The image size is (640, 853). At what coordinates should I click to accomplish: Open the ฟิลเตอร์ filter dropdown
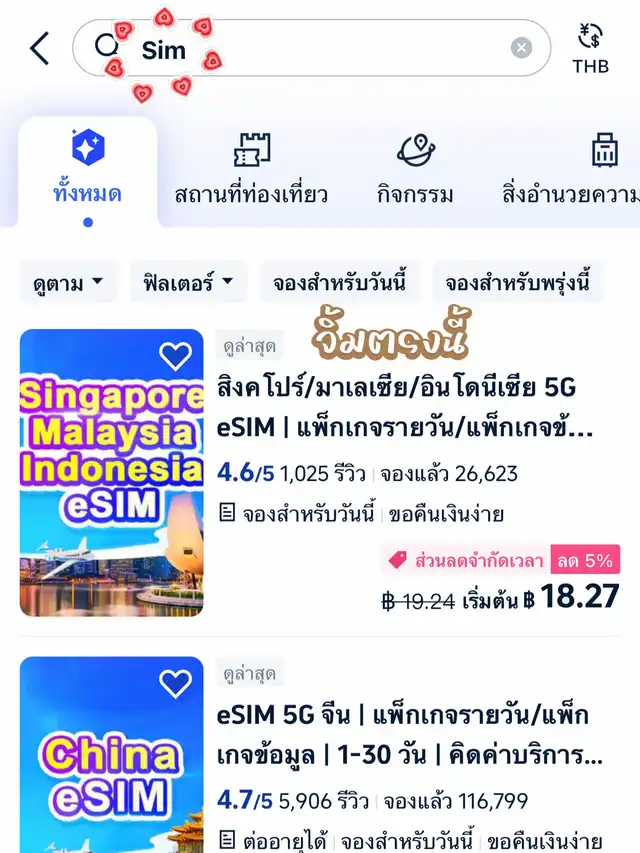[187, 283]
